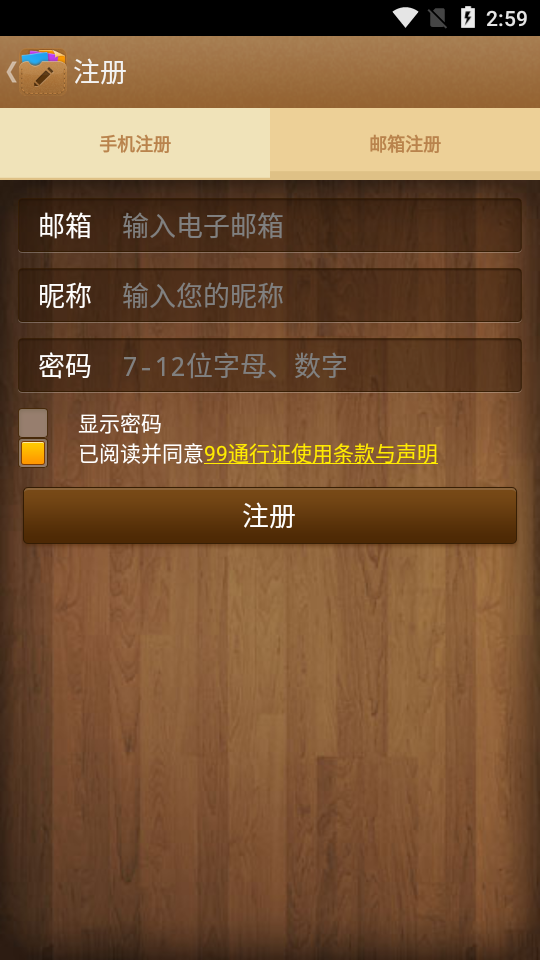Focus the 邮箱 email input field
540x960 pixels.
tap(270, 225)
